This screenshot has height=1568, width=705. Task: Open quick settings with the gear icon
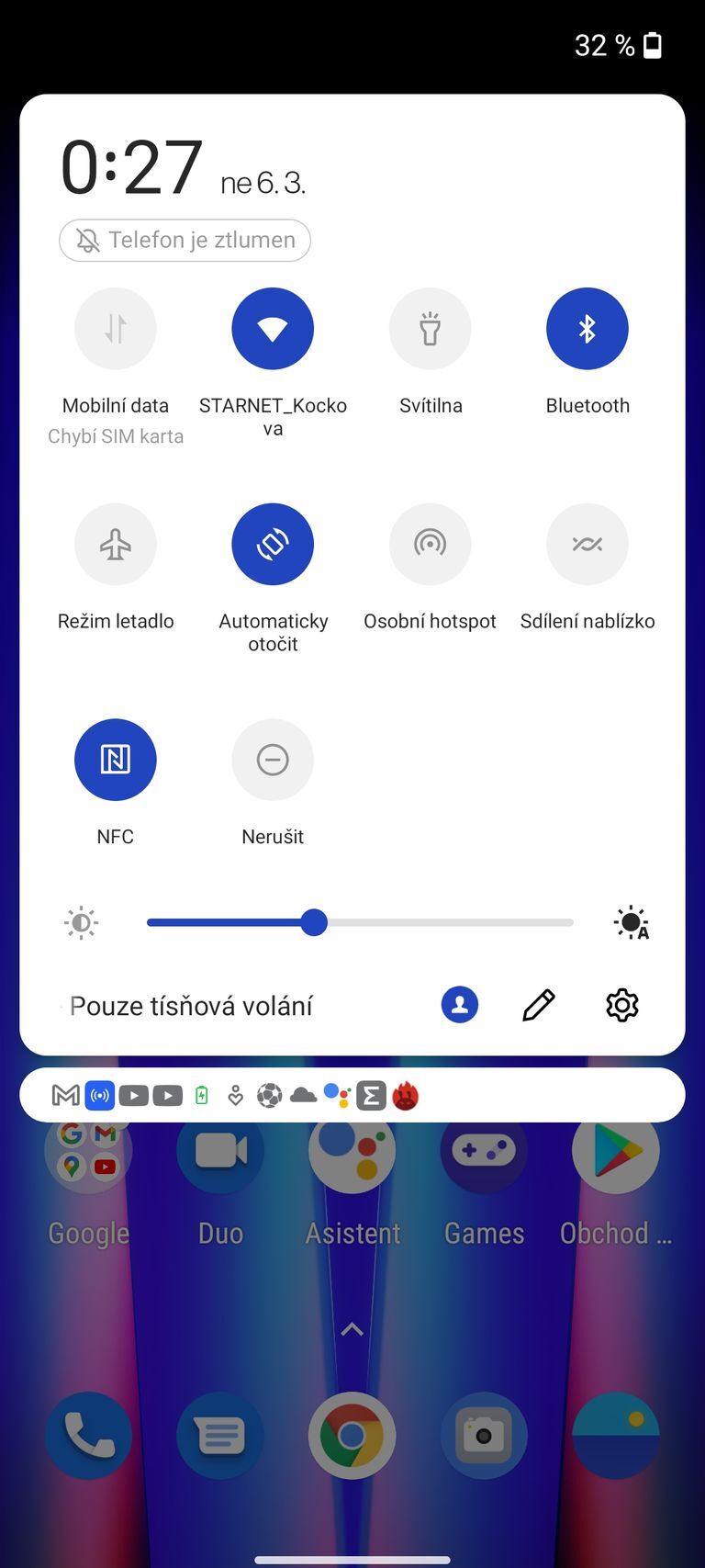point(621,1004)
